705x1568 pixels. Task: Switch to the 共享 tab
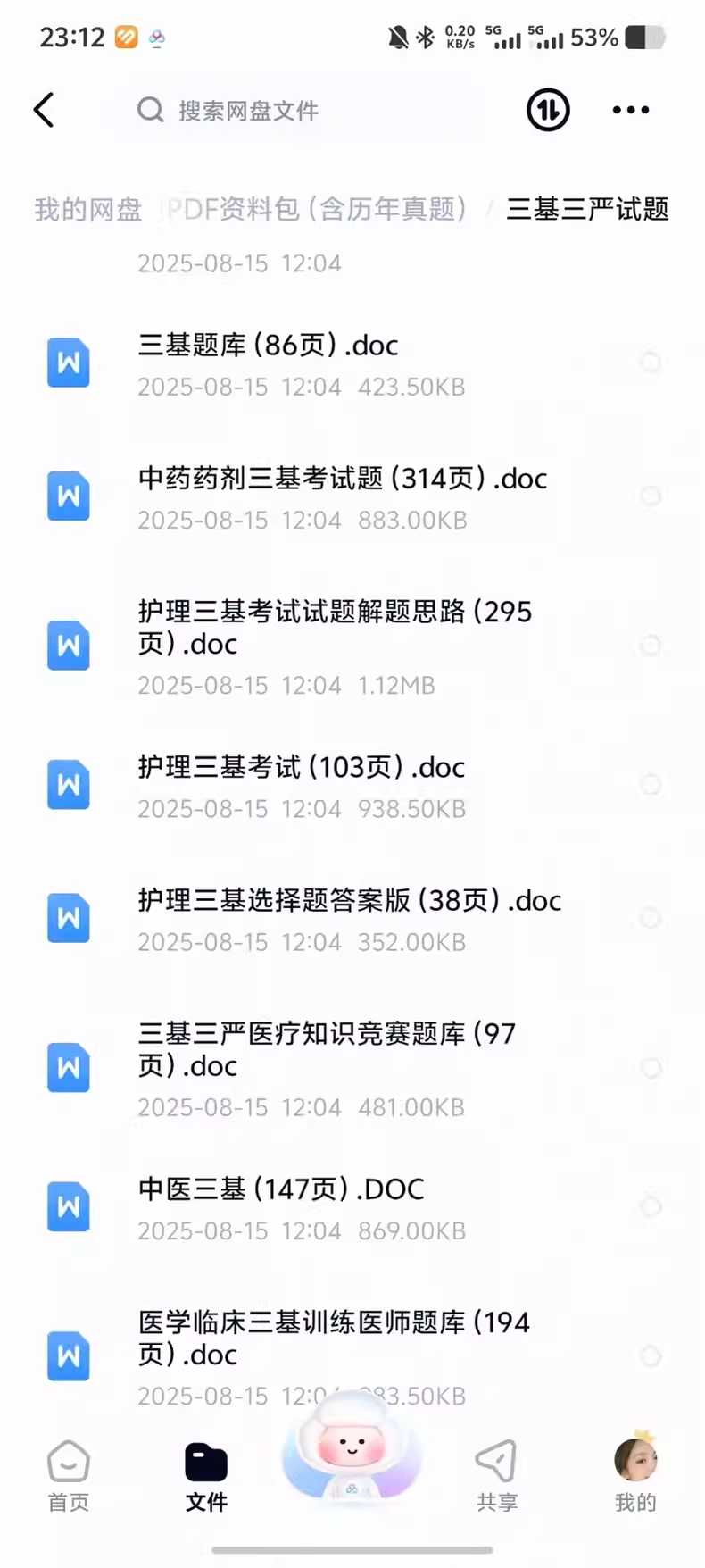pos(496,1476)
